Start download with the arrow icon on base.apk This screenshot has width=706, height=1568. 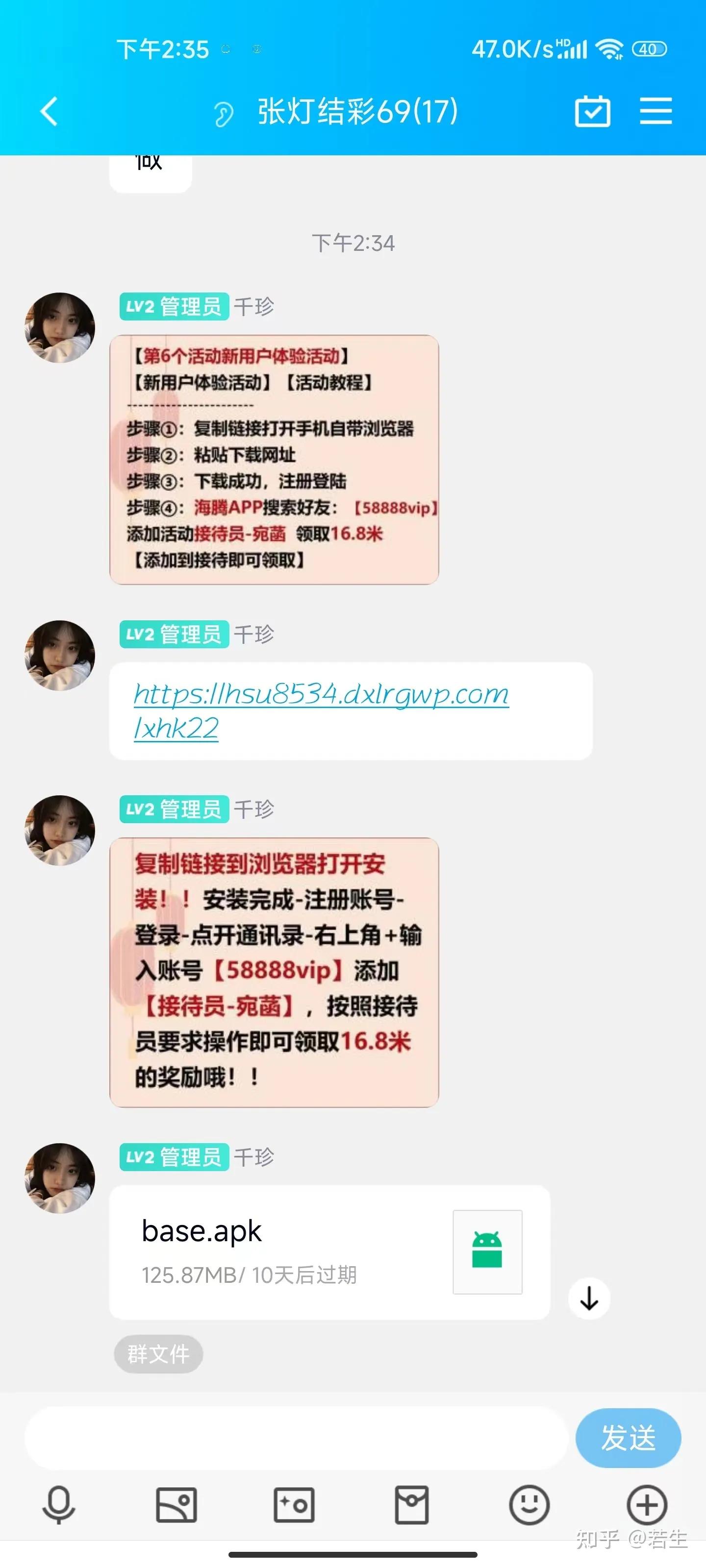click(x=588, y=1298)
